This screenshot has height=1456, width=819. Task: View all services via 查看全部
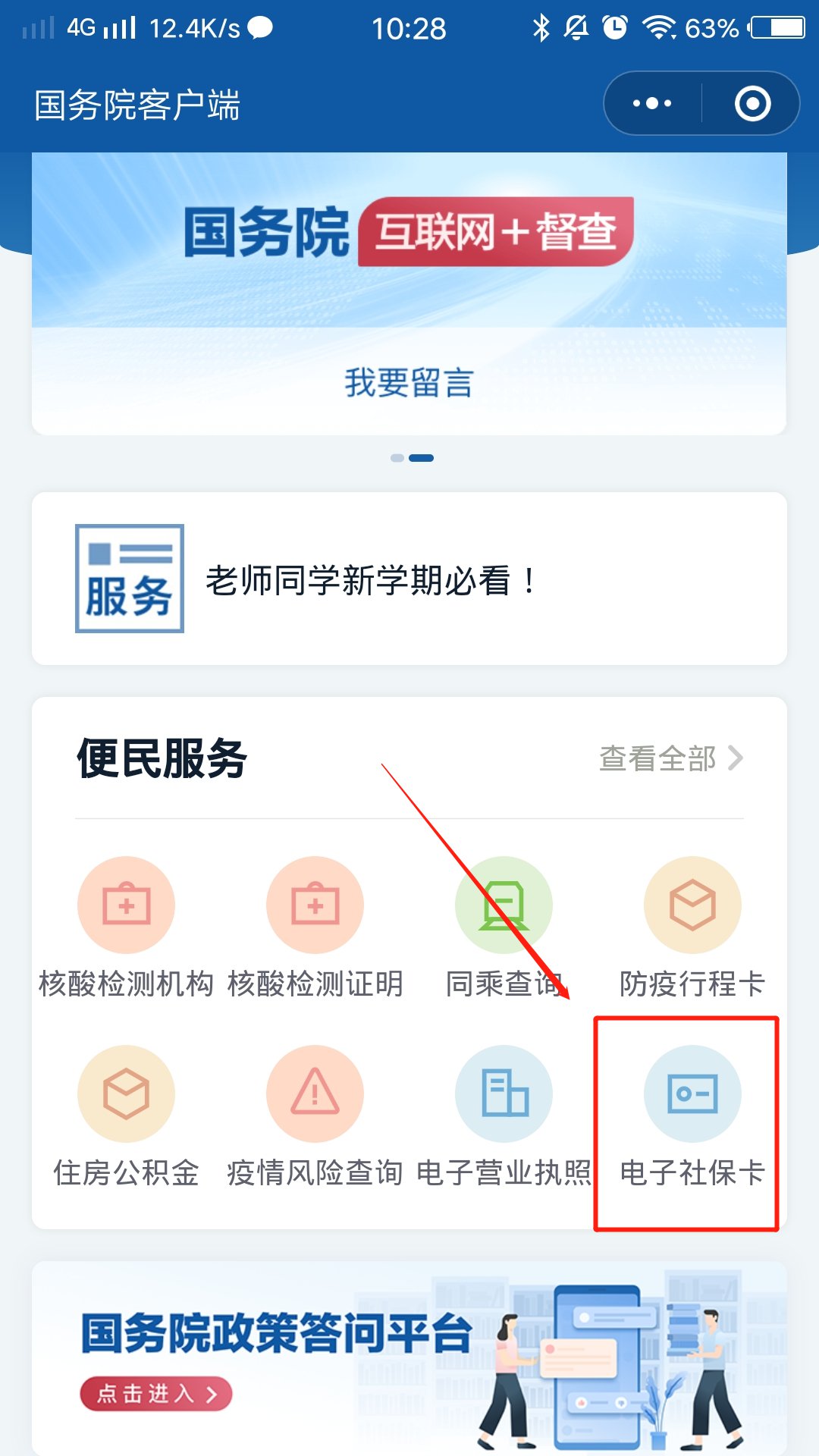[670, 758]
